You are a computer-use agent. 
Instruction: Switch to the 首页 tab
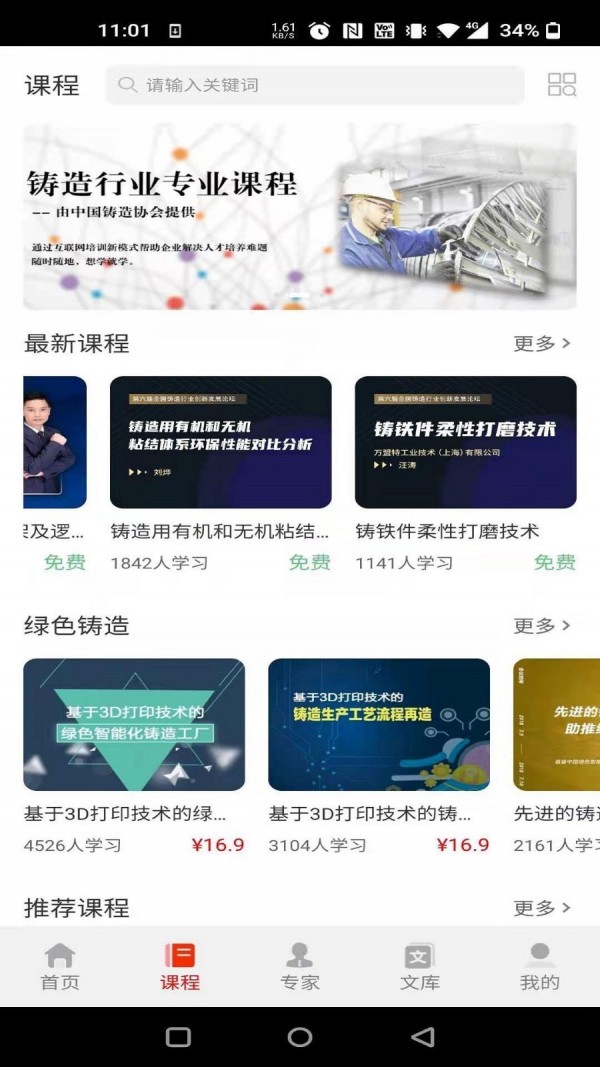coord(60,966)
